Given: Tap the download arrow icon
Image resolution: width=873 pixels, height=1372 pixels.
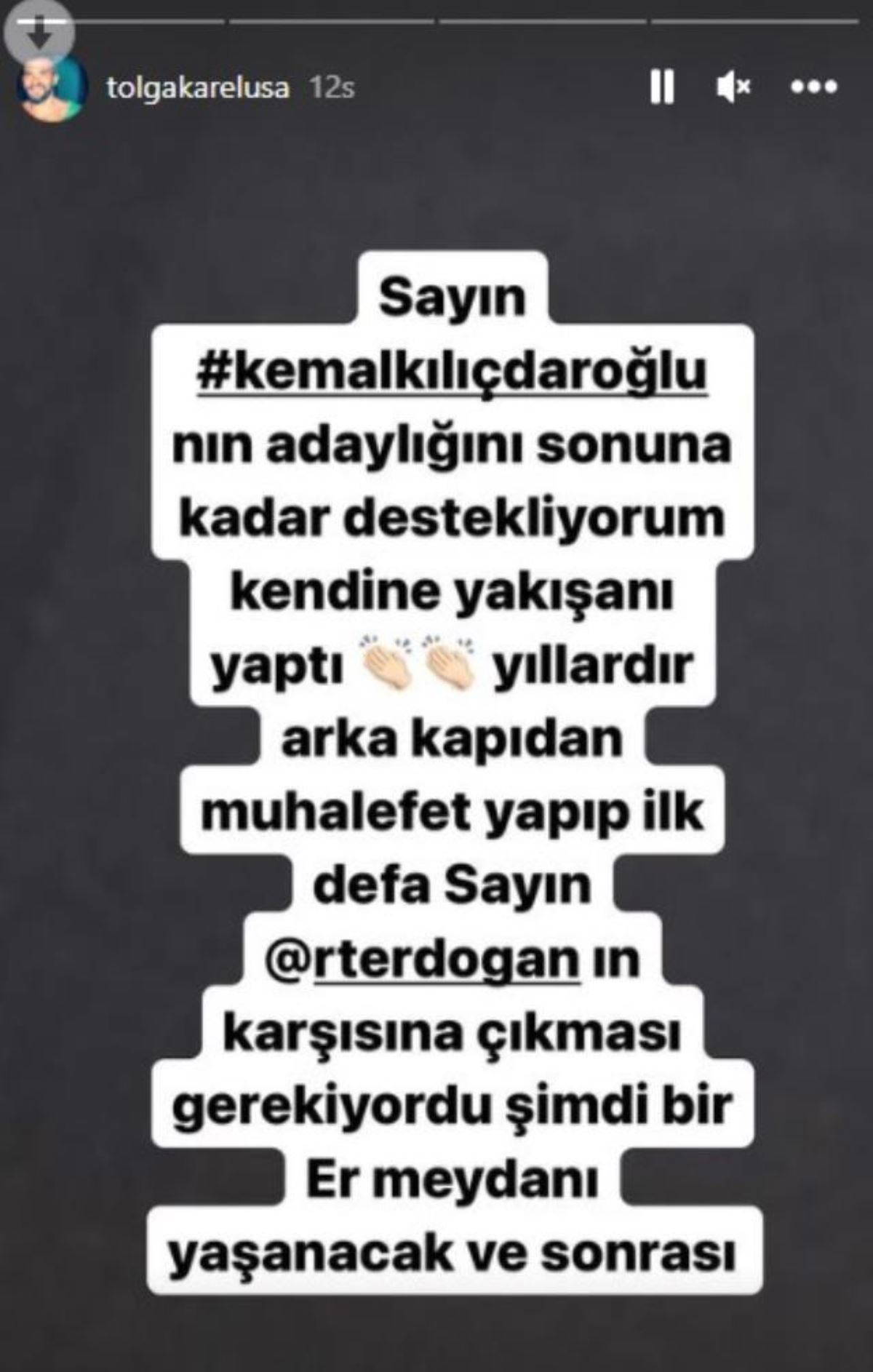Looking at the screenshot, I should (39, 33).
